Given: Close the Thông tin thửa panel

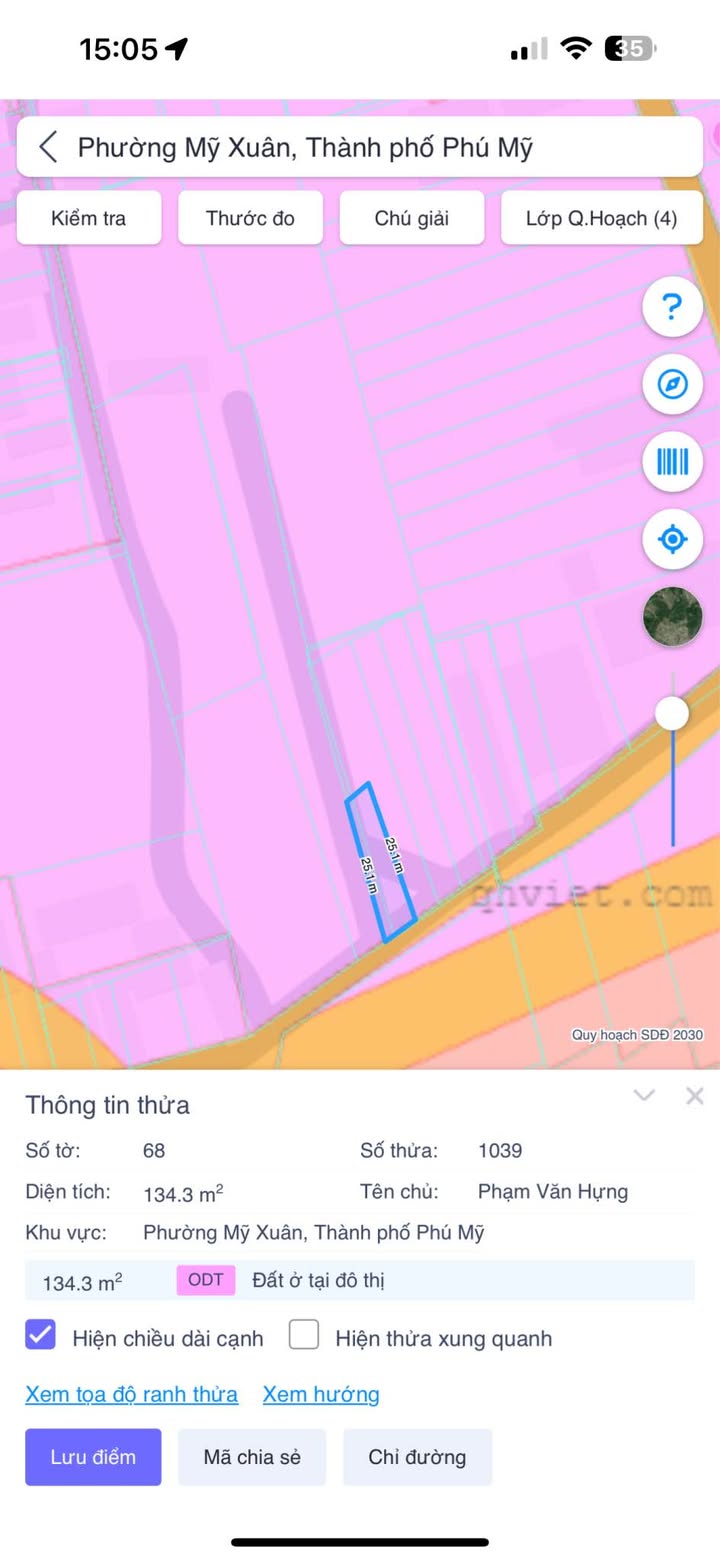Looking at the screenshot, I should (695, 1096).
